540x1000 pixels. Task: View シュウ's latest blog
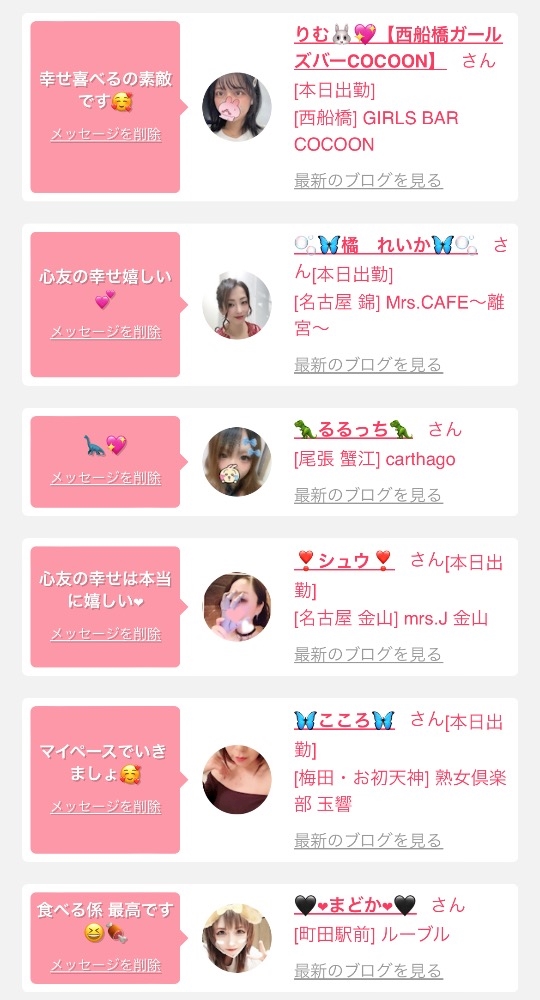pyautogui.click(x=368, y=654)
